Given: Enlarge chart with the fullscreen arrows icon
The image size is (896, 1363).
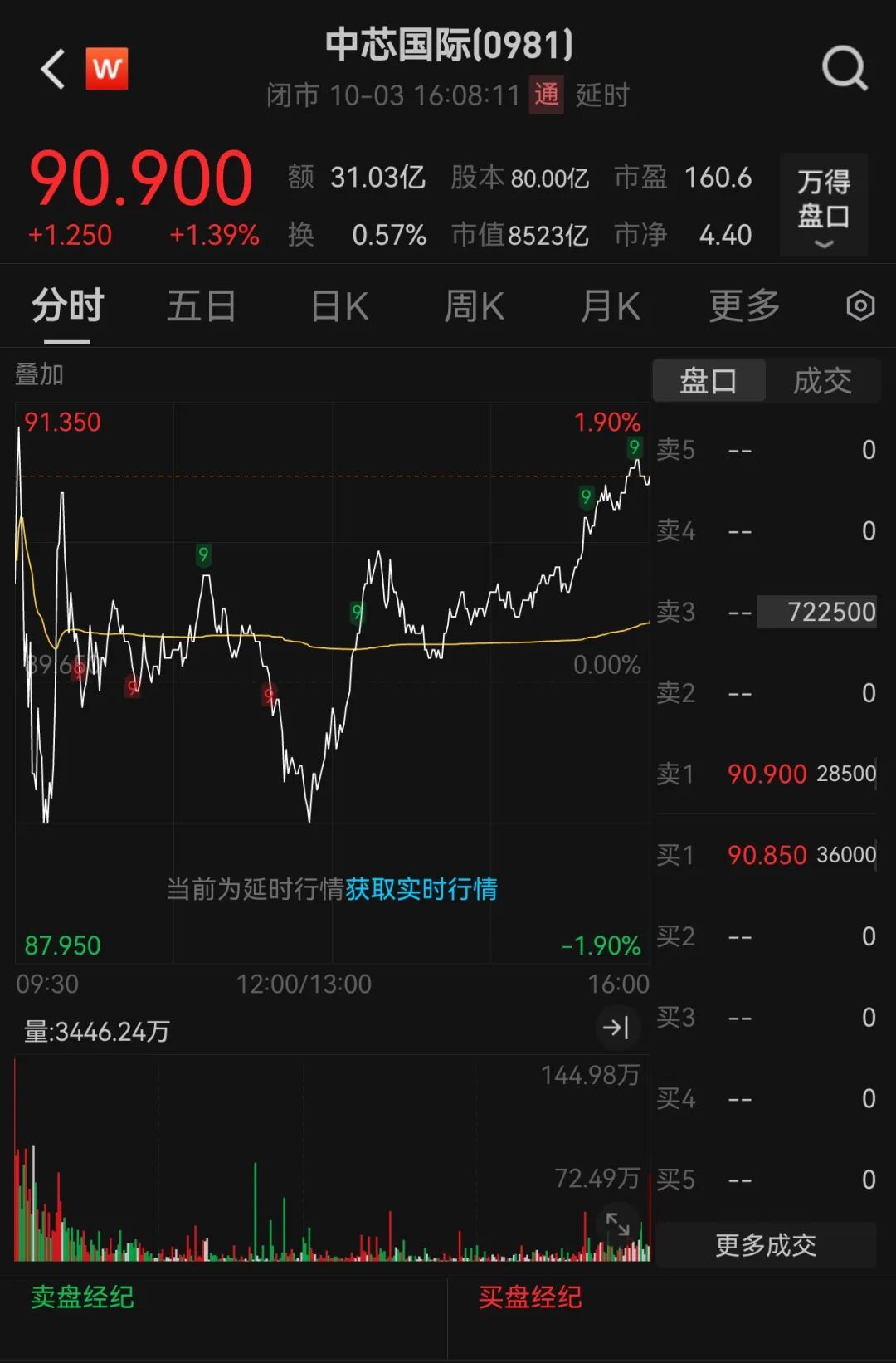Looking at the screenshot, I should click(618, 1224).
